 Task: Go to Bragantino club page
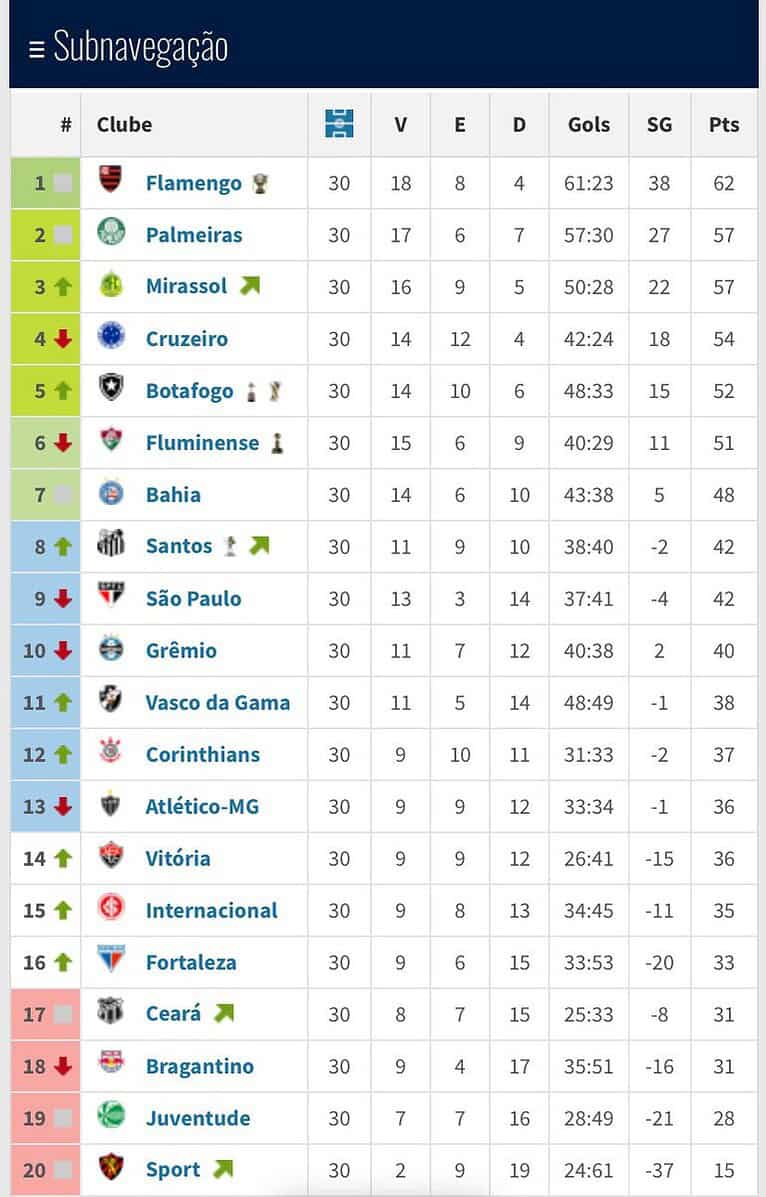tap(199, 1067)
